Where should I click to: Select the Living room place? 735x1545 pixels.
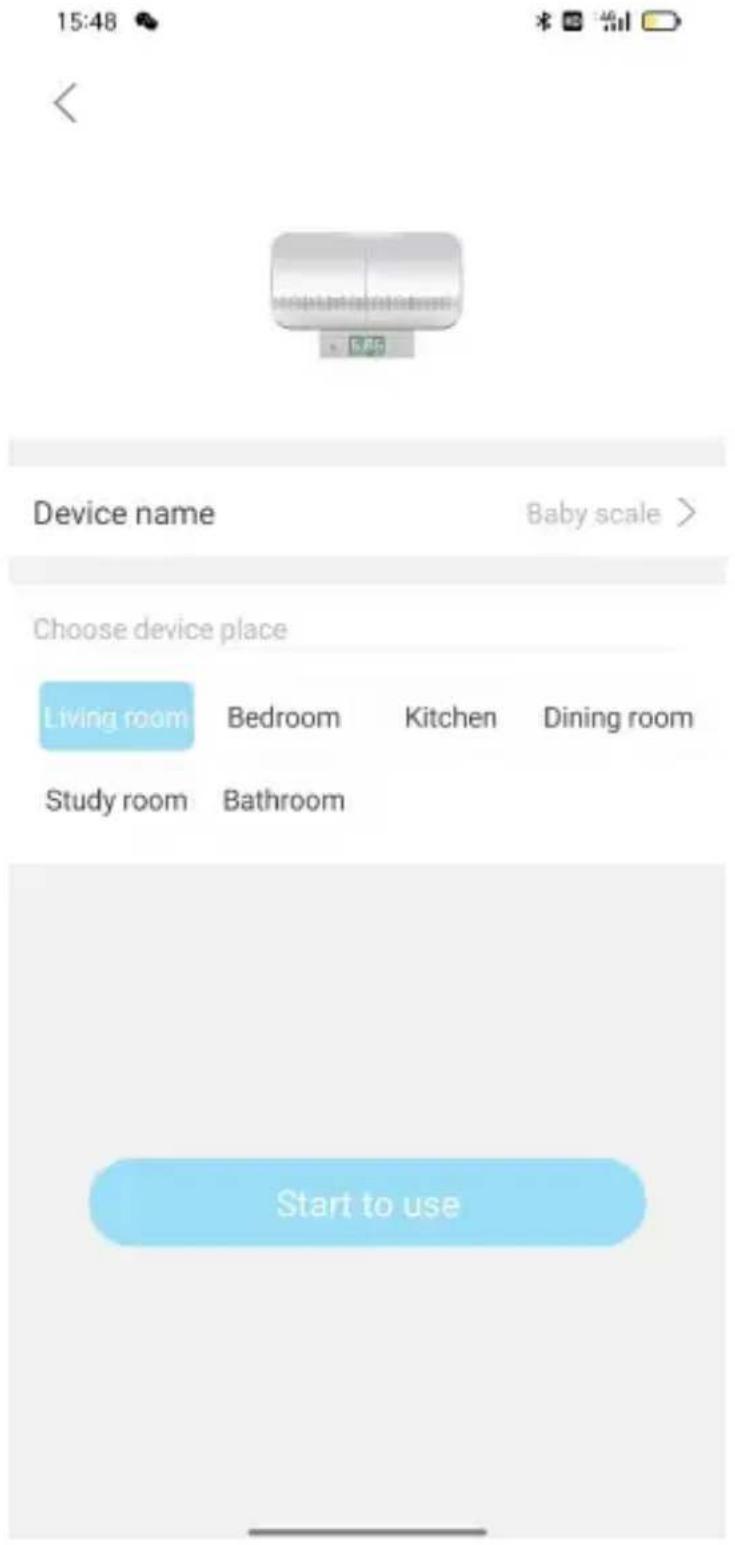116,717
